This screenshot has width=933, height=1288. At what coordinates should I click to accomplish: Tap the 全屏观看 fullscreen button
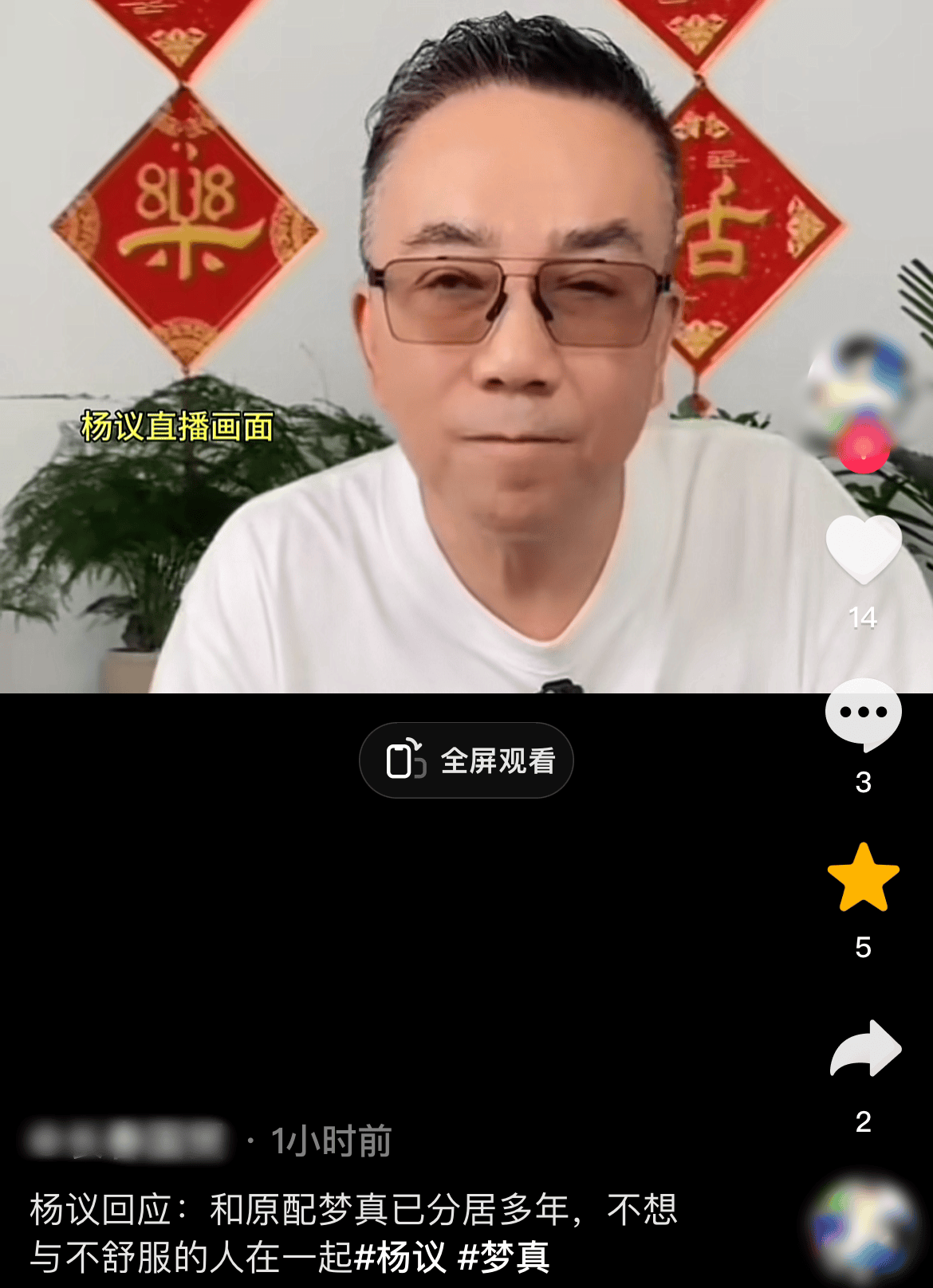pyautogui.click(x=467, y=760)
